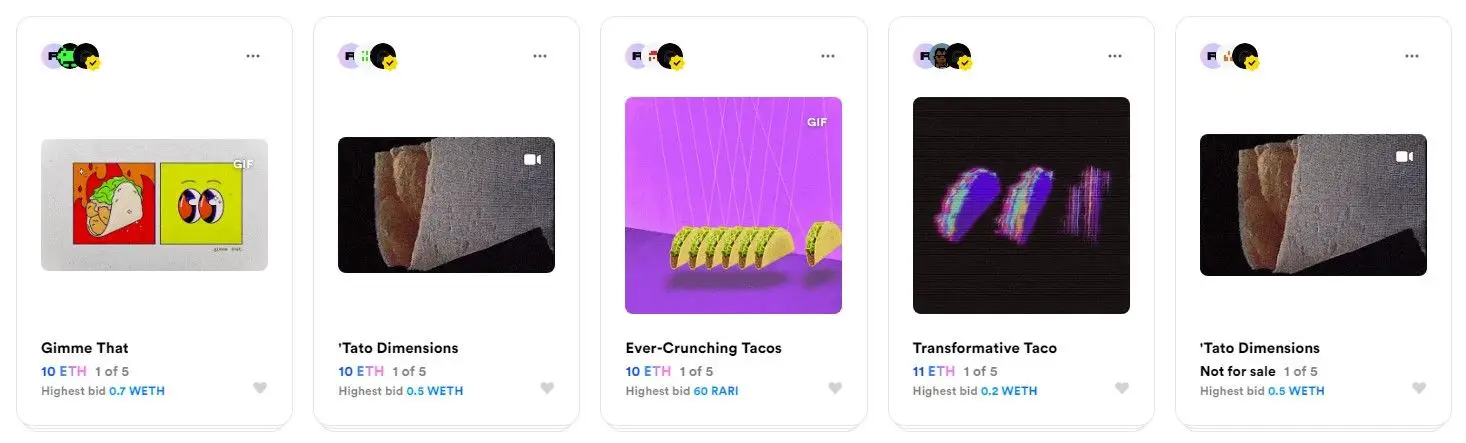Like the 'Tato Dimensions item priced 10 ETH
Viewport: 1466px width, 443px height.
point(547,388)
